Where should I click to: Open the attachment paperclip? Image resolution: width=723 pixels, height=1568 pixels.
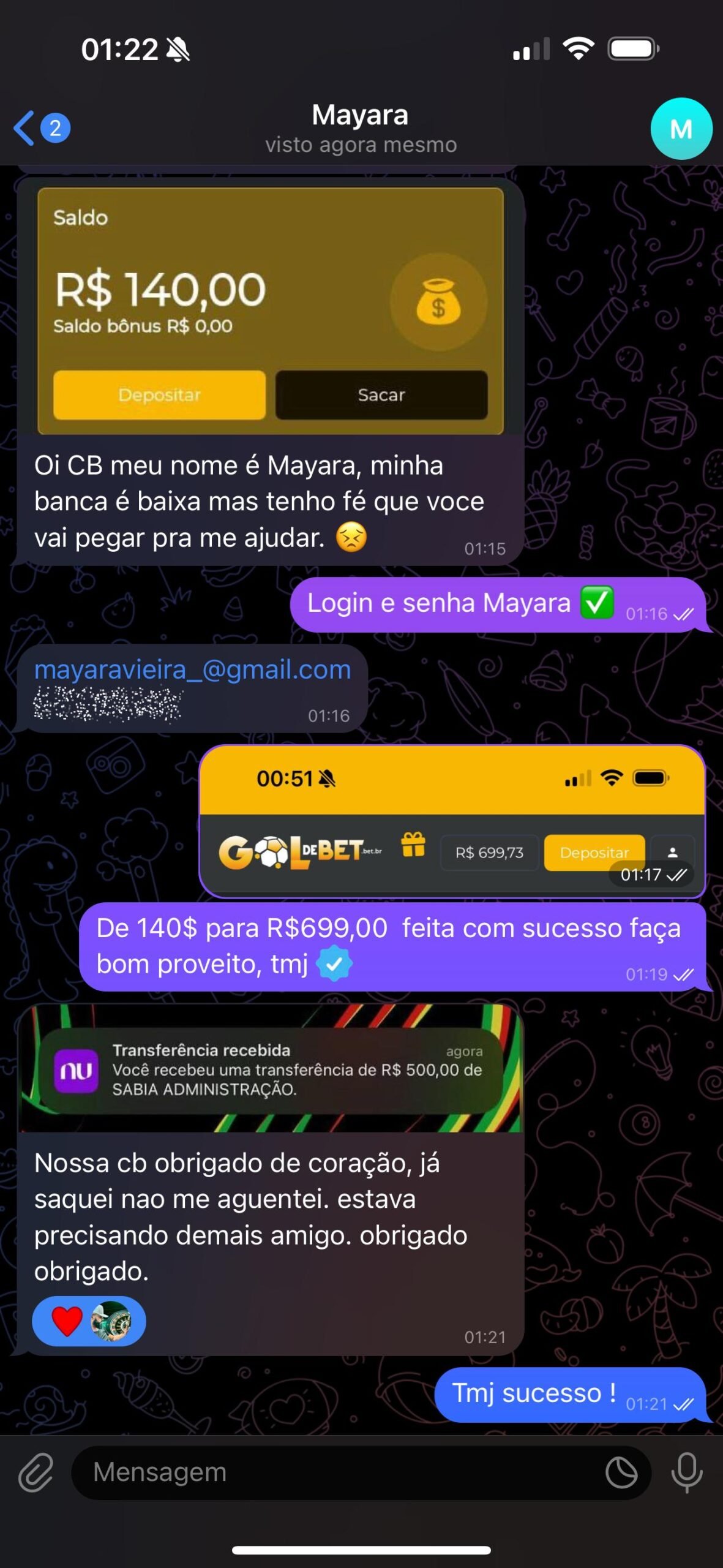pos(36,1472)
